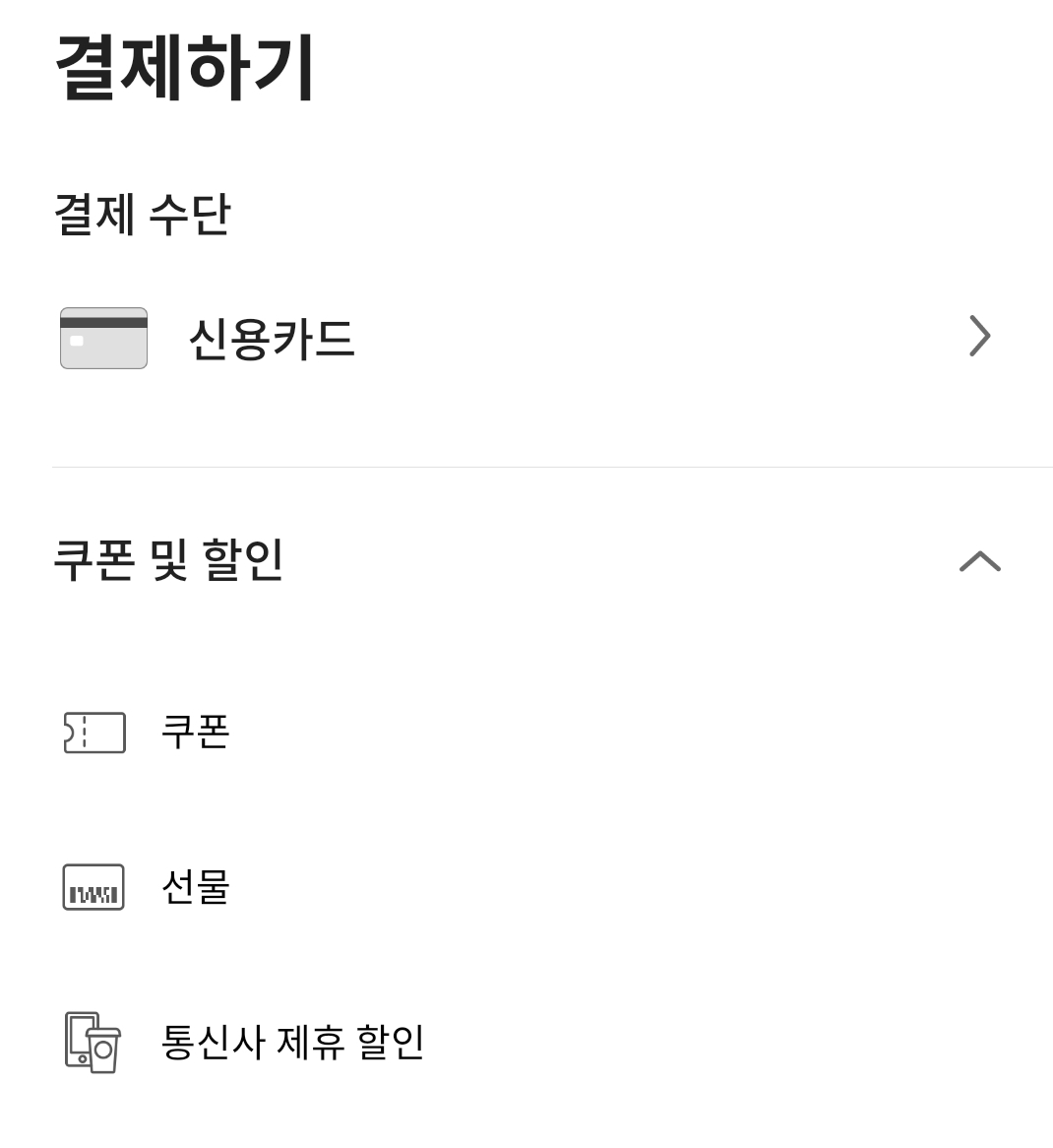Tap the 쿠폰 및 할인 heading text
1053x1148 pixels.
167,560
